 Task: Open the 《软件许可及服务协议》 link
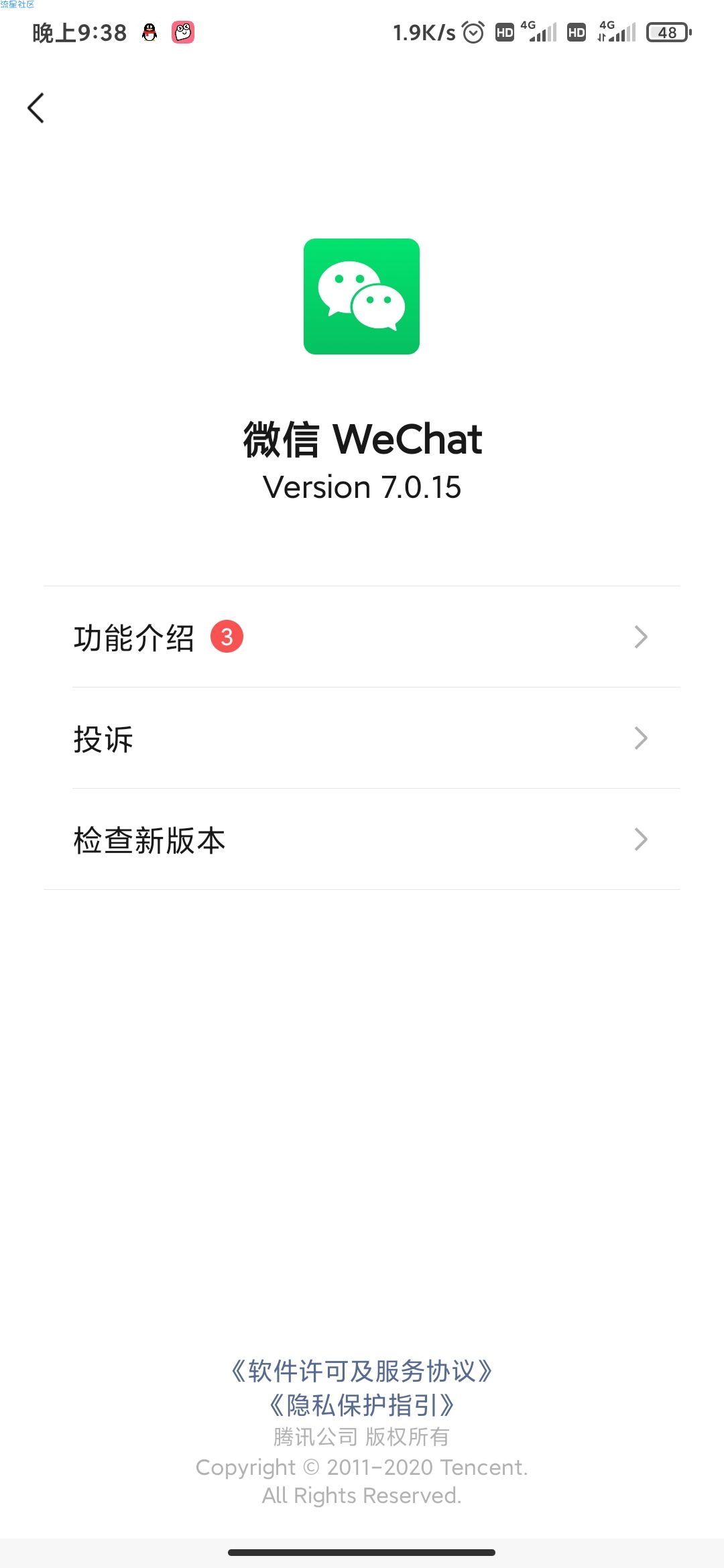pos(362,1371)
